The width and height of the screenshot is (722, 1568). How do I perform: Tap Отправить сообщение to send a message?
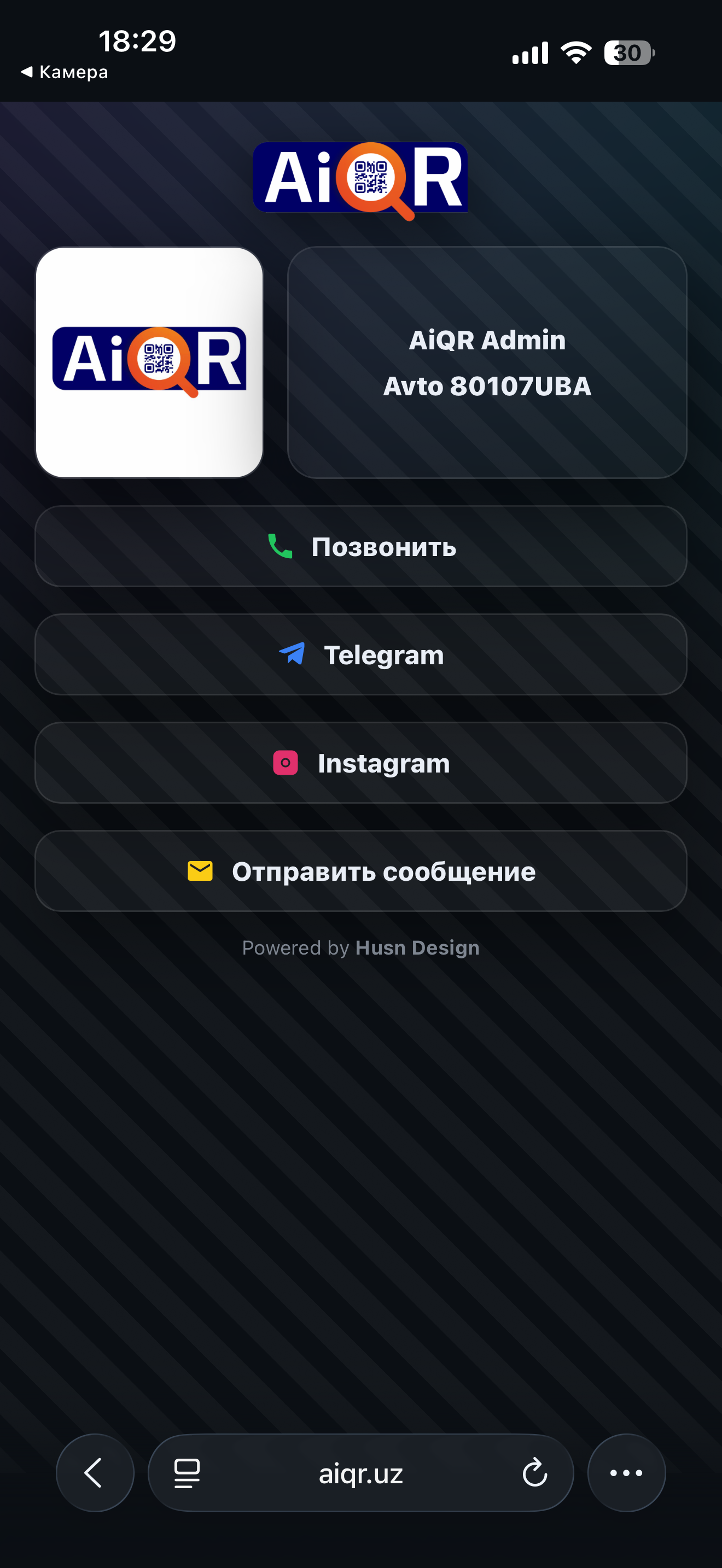pos(360,871)
